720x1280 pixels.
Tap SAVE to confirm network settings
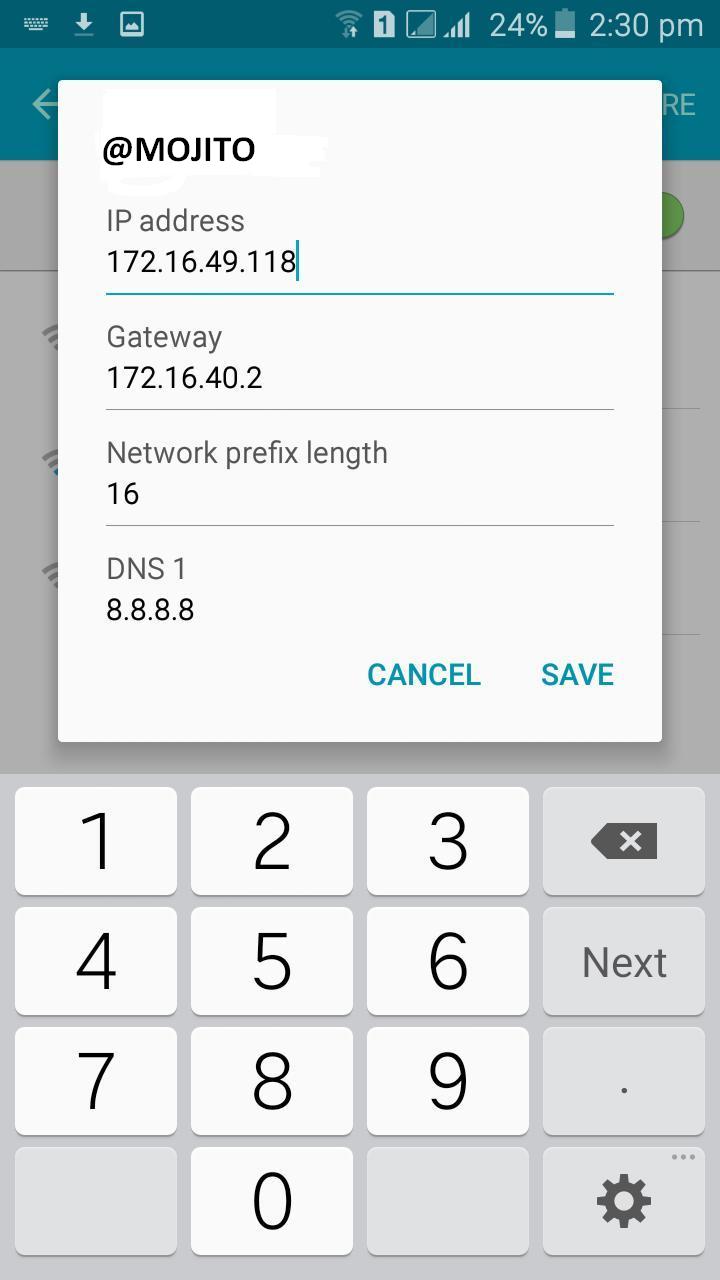pos(577,674)
